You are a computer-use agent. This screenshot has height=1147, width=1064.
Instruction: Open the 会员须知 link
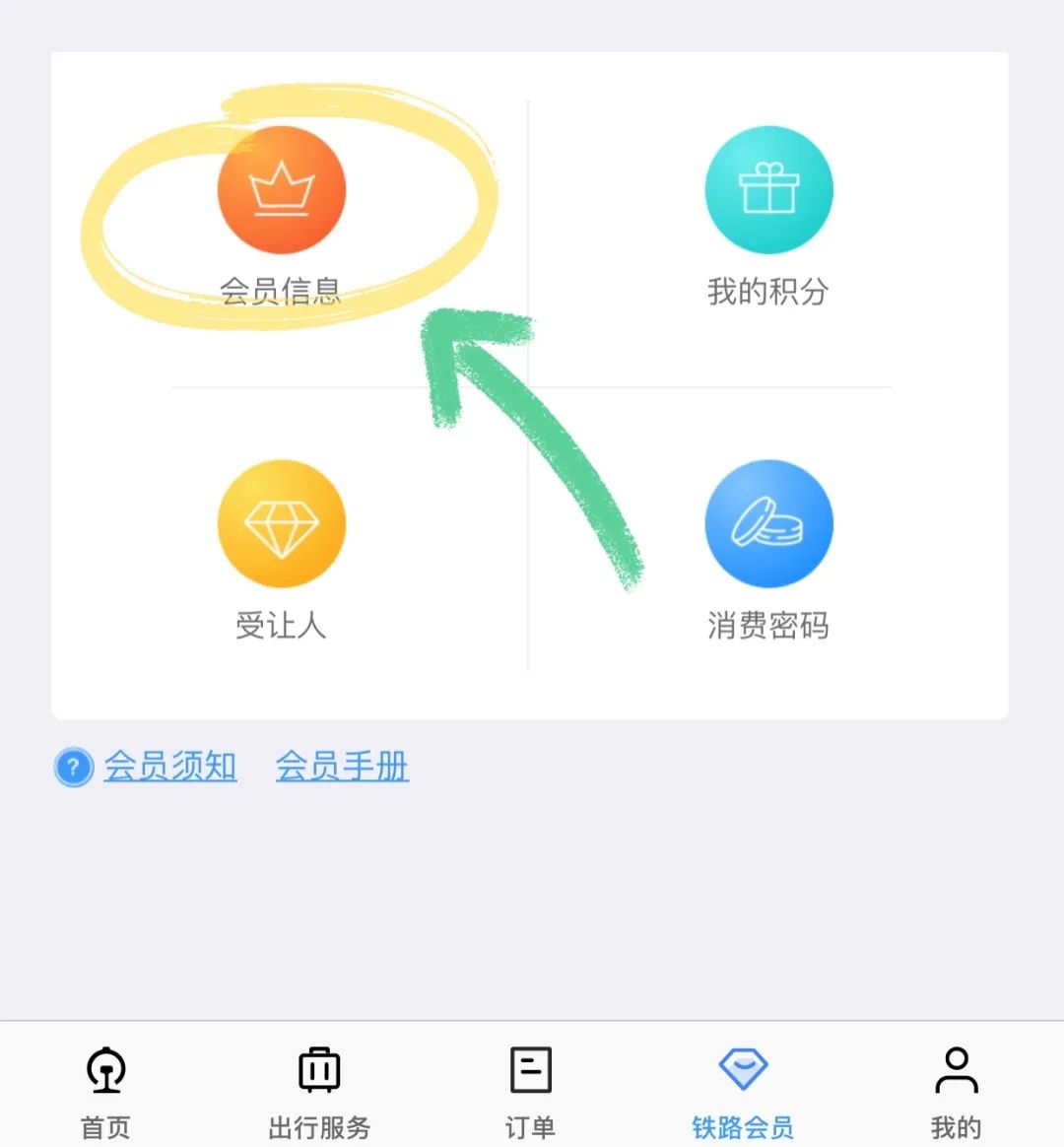[169, 767]
